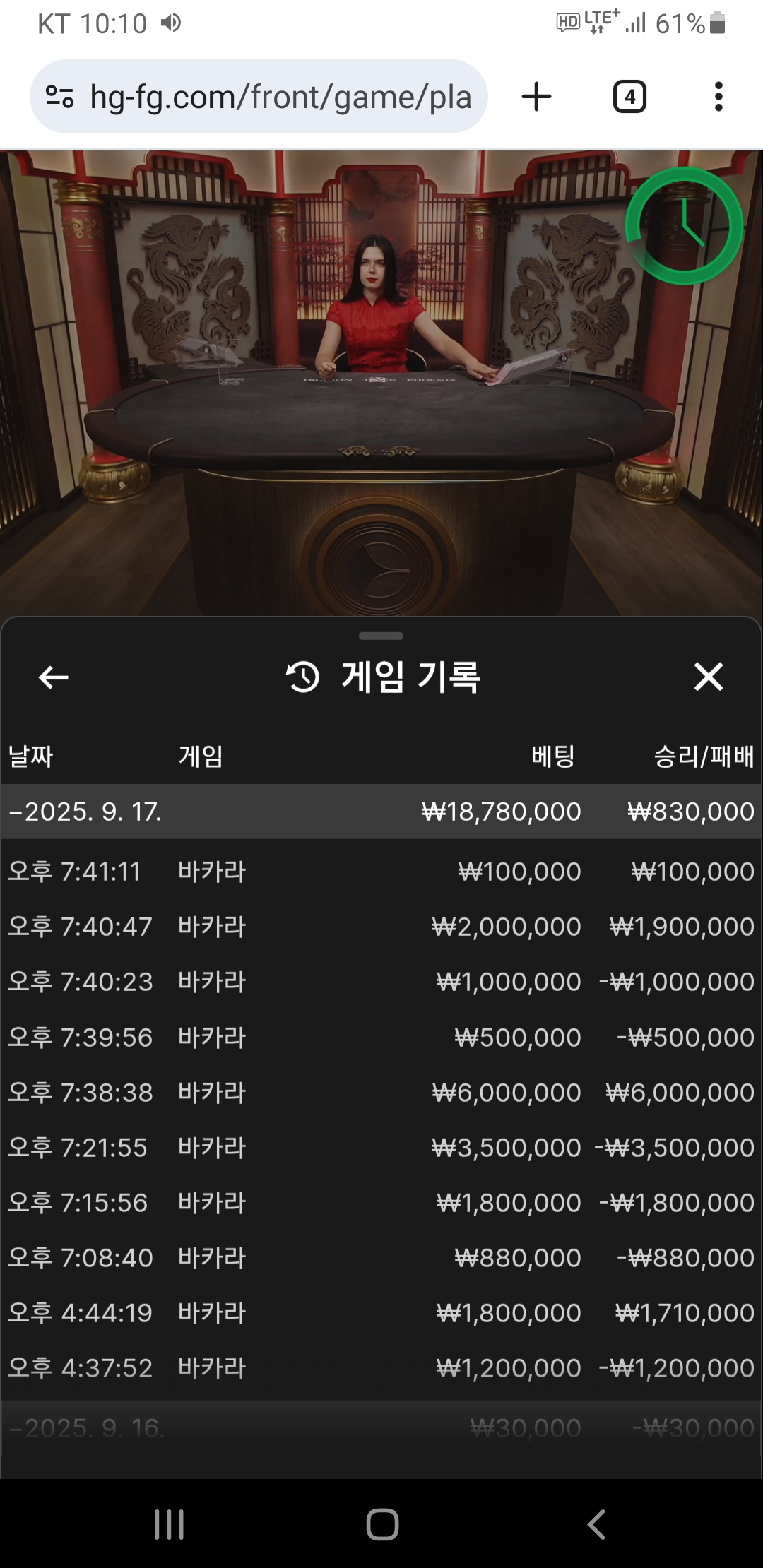Image resolution: width=763 pixels, height=1568 pixels.
Task: Go back from game history panel
Action: coord(53,677)
